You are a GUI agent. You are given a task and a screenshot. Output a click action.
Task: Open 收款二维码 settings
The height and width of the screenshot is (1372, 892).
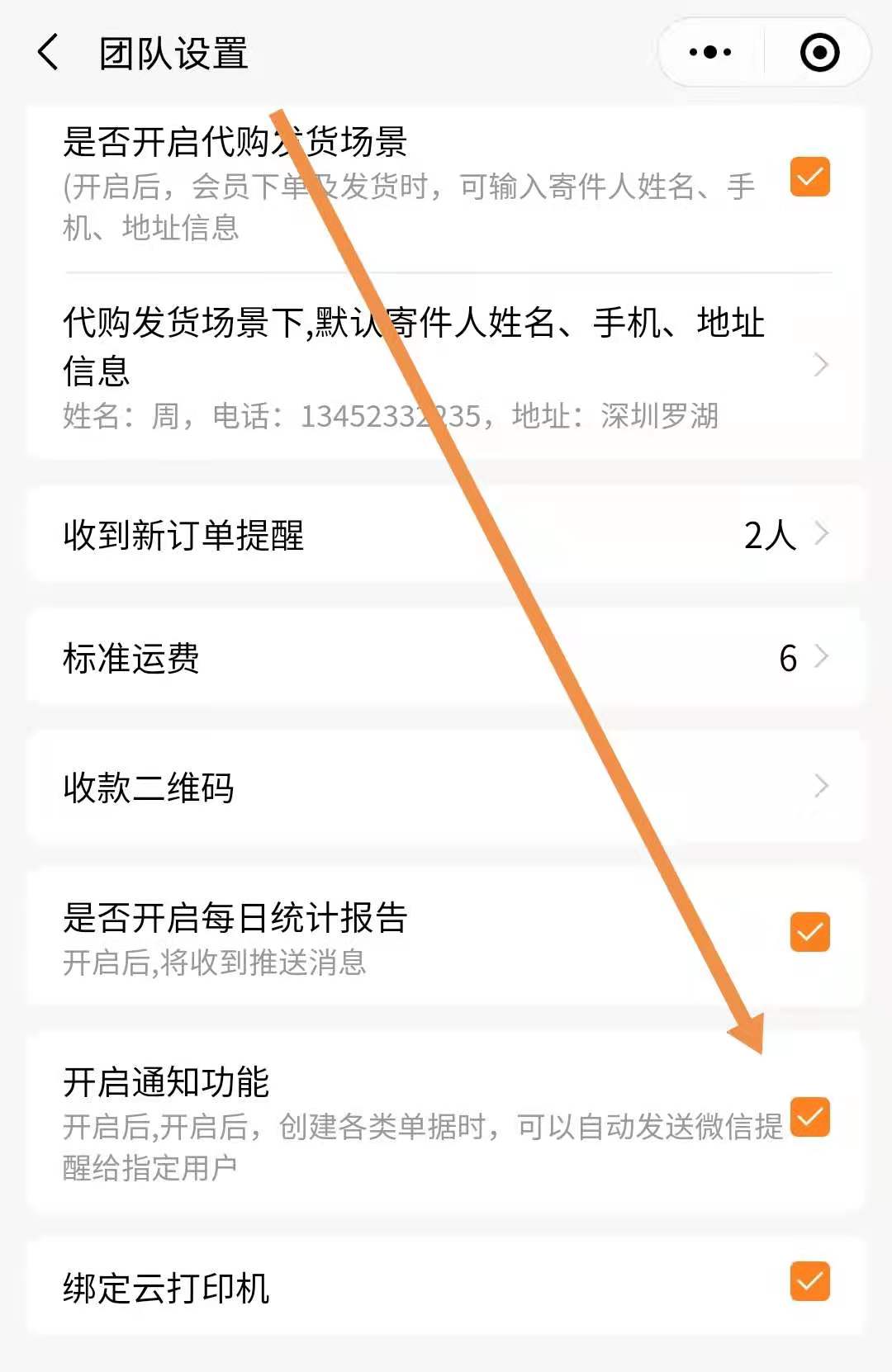(x=446, y=787)
